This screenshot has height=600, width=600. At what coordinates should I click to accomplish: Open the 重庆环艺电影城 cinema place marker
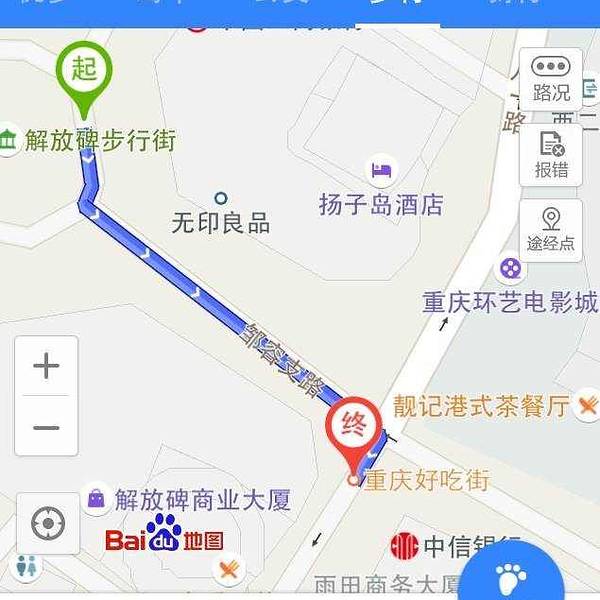[511, 268]
